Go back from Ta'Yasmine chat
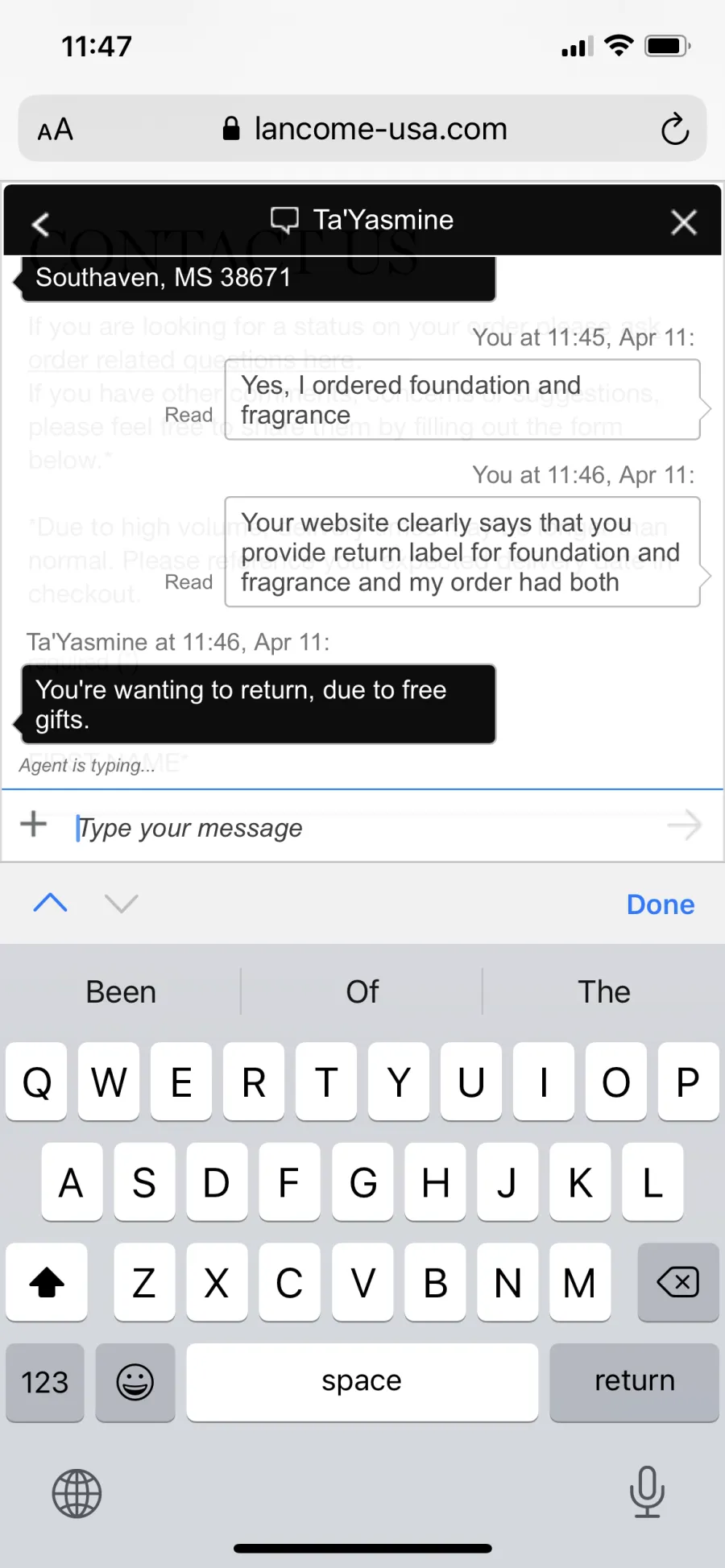 click(x=40, y=223)
